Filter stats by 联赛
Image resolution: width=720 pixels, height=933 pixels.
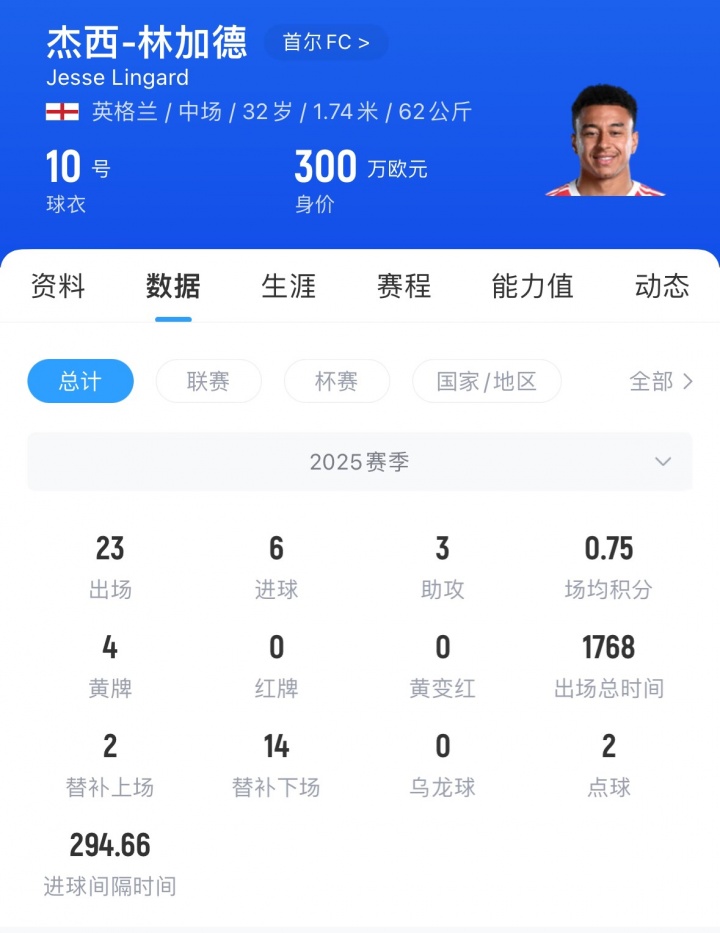pyautogui.click(x=208, y=381)
